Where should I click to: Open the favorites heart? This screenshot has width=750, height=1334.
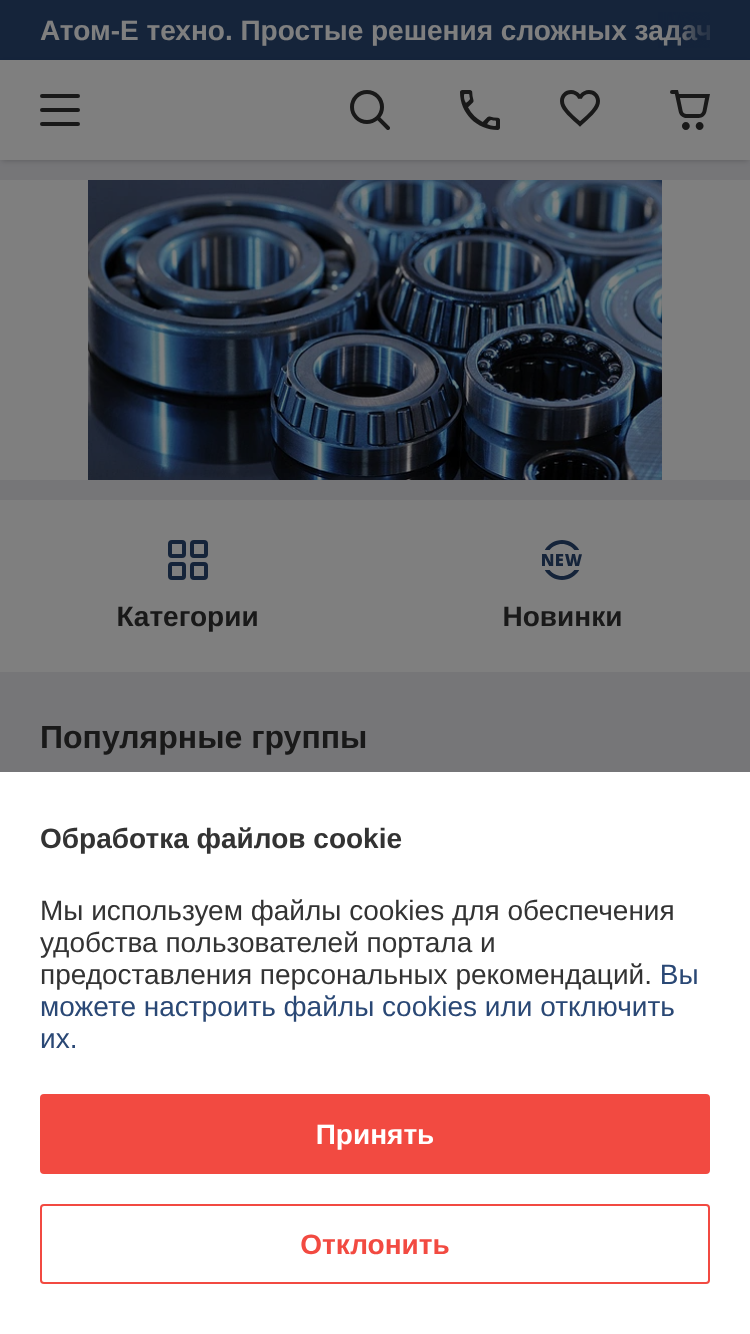(x=580, y=109)
